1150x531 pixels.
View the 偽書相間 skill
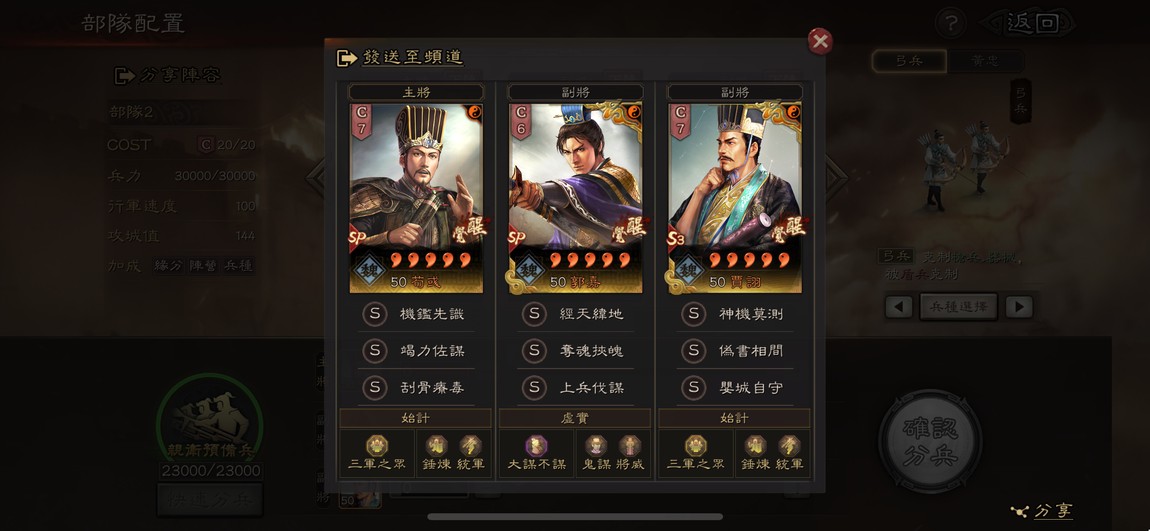(x=735, y=351)
